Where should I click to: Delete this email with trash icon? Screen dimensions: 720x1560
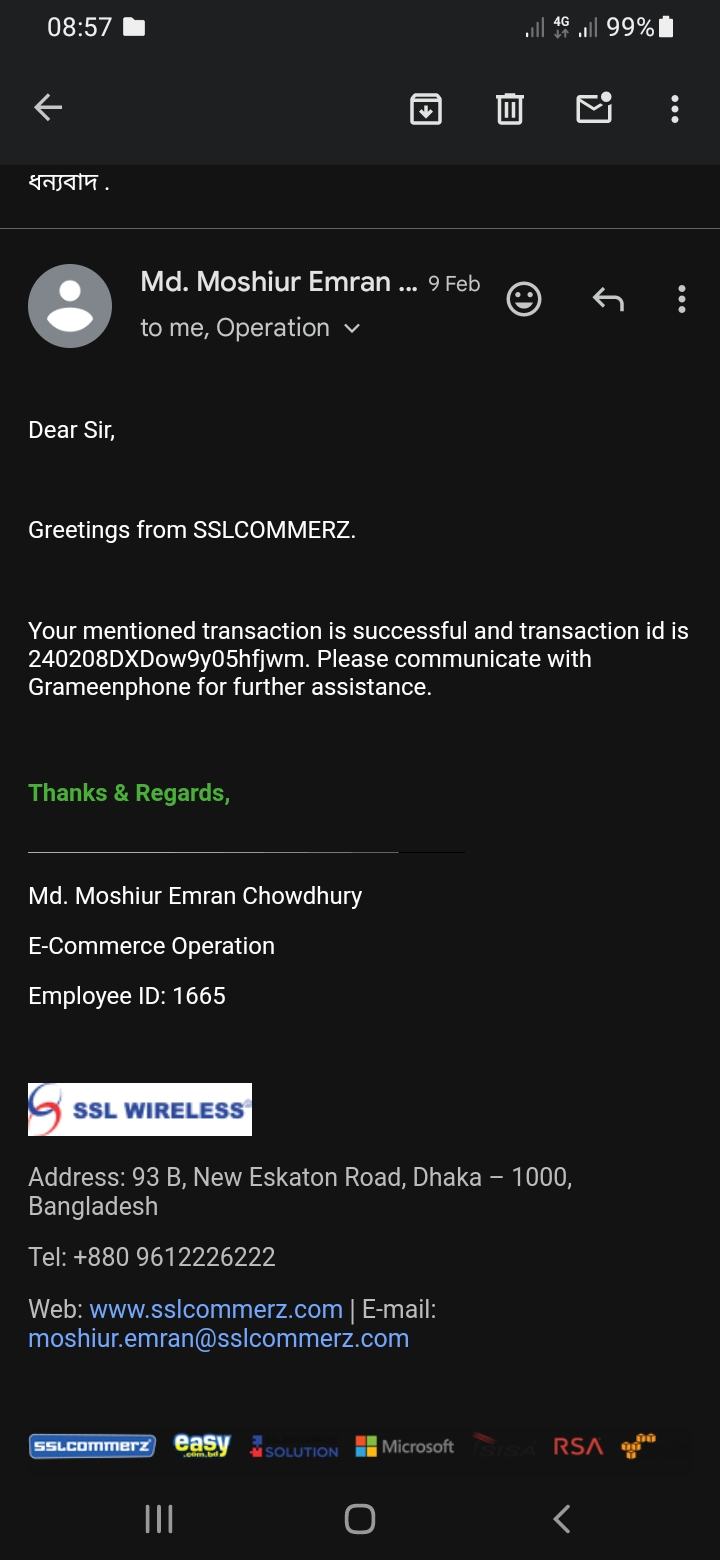pos(510,108)
